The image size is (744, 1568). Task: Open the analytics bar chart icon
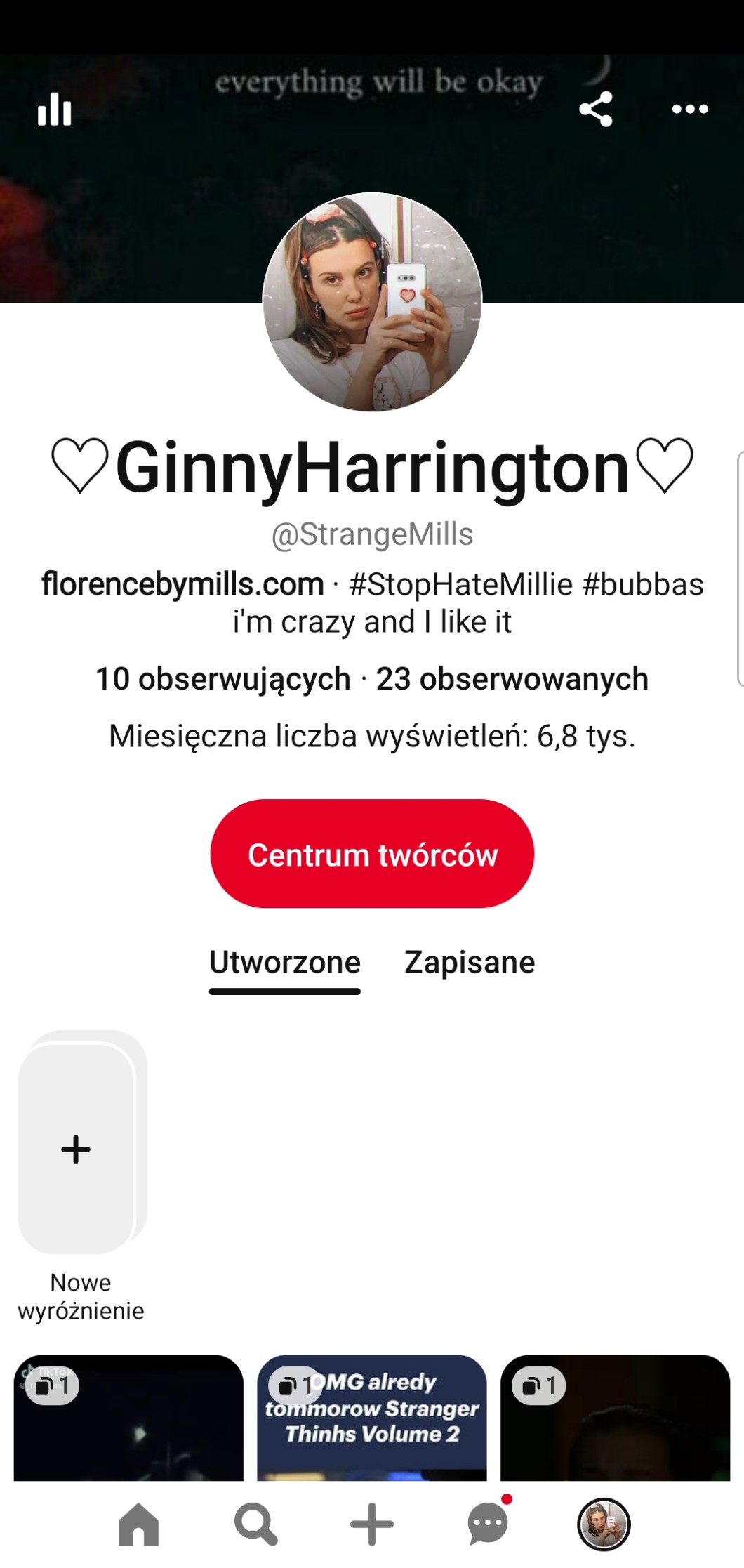pos(55,110)
